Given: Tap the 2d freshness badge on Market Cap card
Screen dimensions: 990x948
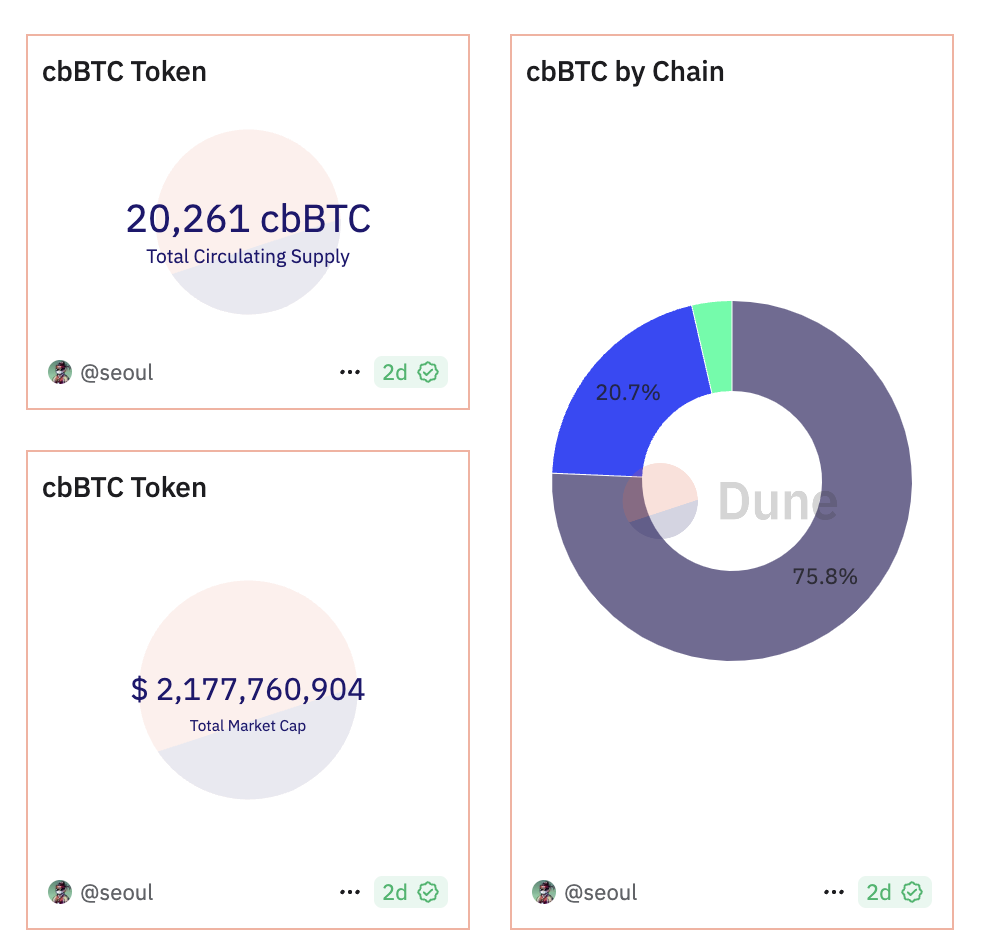Looking at the screenshot, I should click(x=410, y=892).
